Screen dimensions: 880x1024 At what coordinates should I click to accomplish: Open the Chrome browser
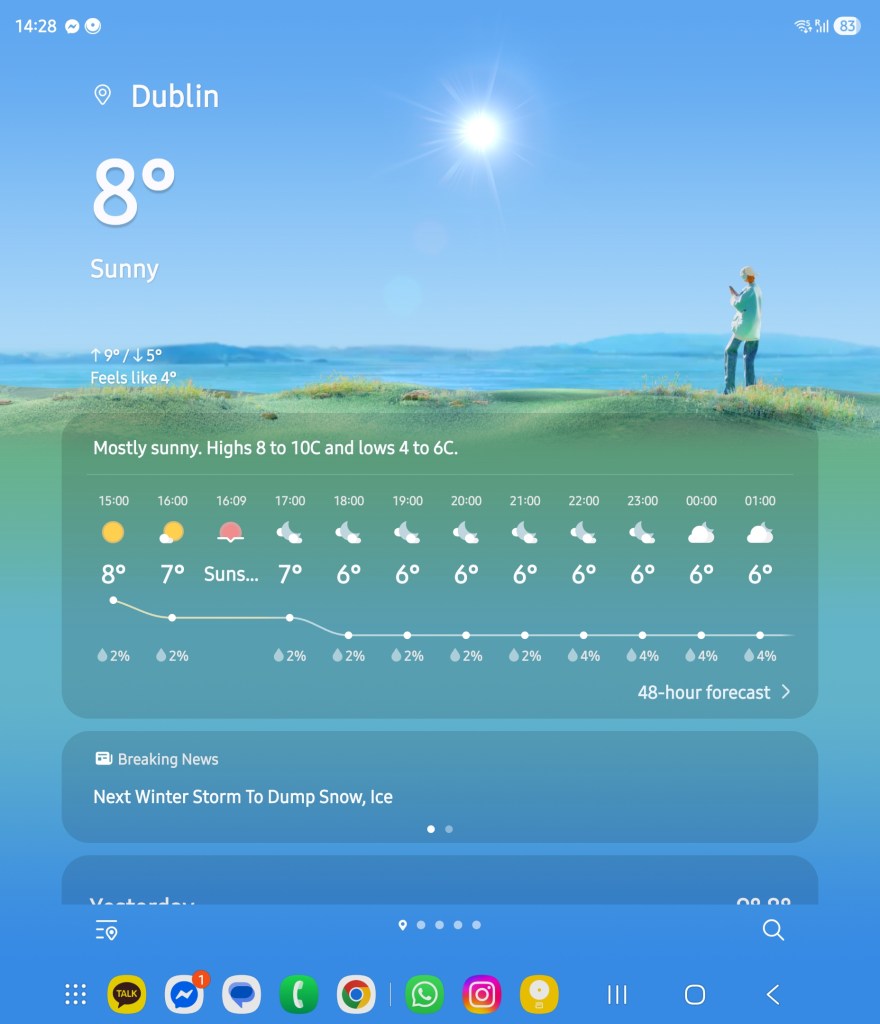(355, 994)
